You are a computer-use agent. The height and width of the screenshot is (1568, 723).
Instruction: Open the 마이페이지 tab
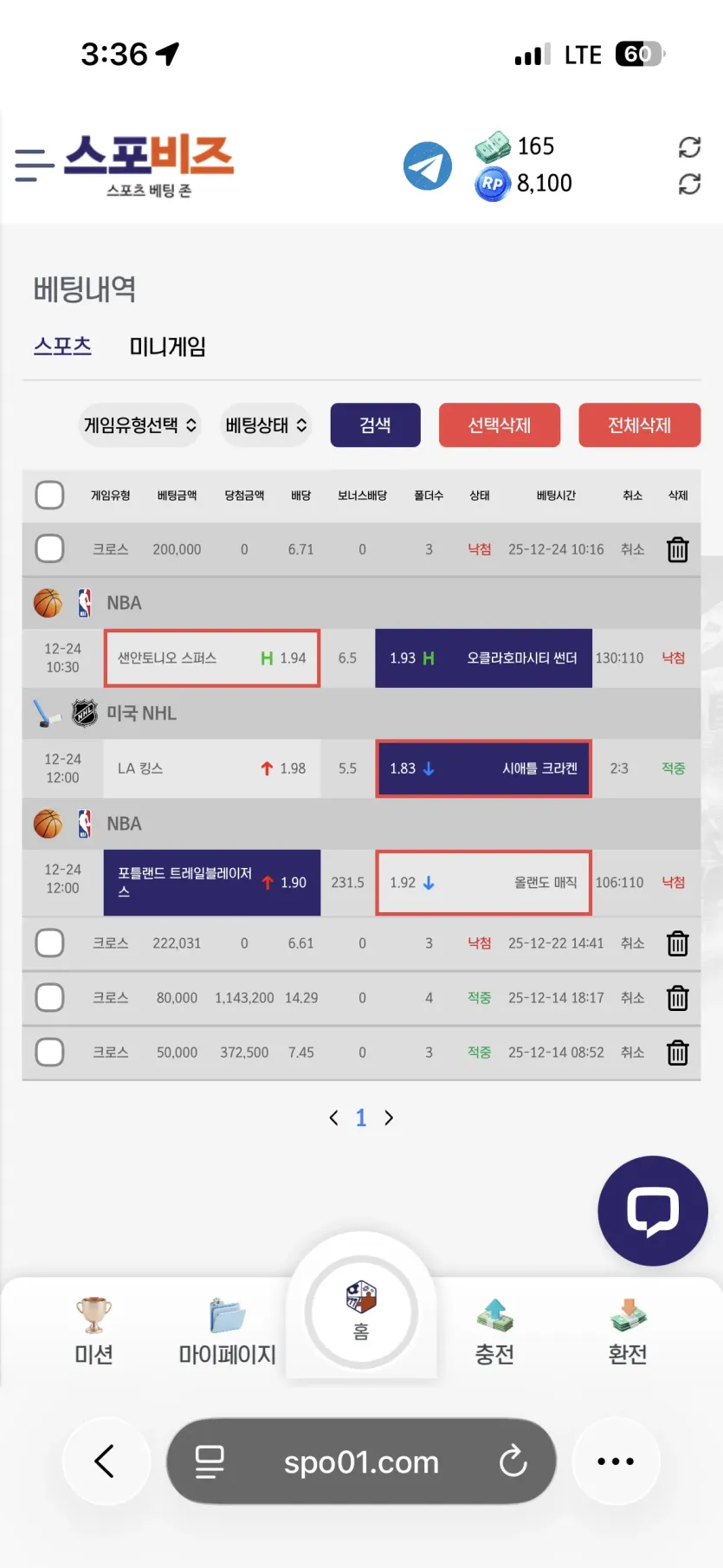[x=227, y=1332]
